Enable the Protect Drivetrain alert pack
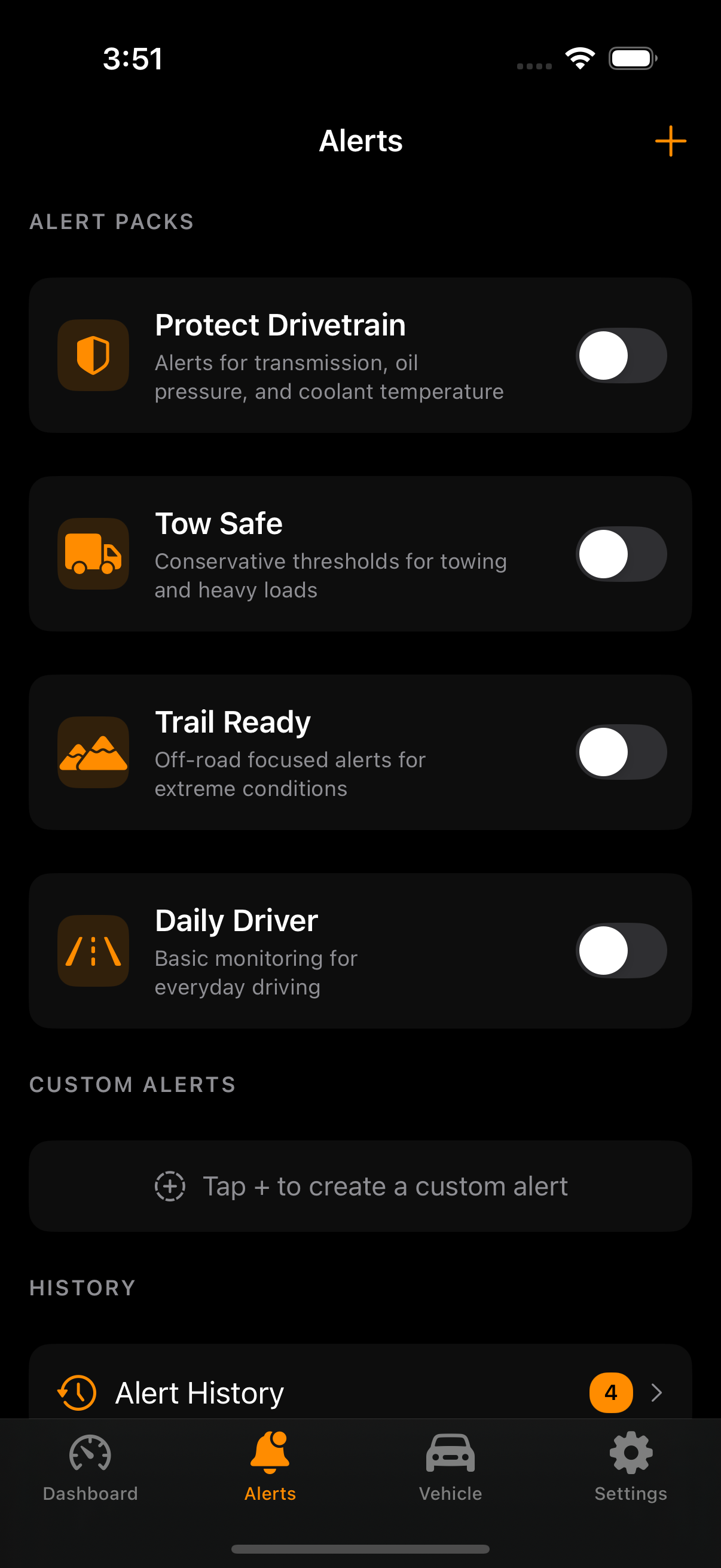The height and width of the screenshot is (1568, 721). (621, 355)
